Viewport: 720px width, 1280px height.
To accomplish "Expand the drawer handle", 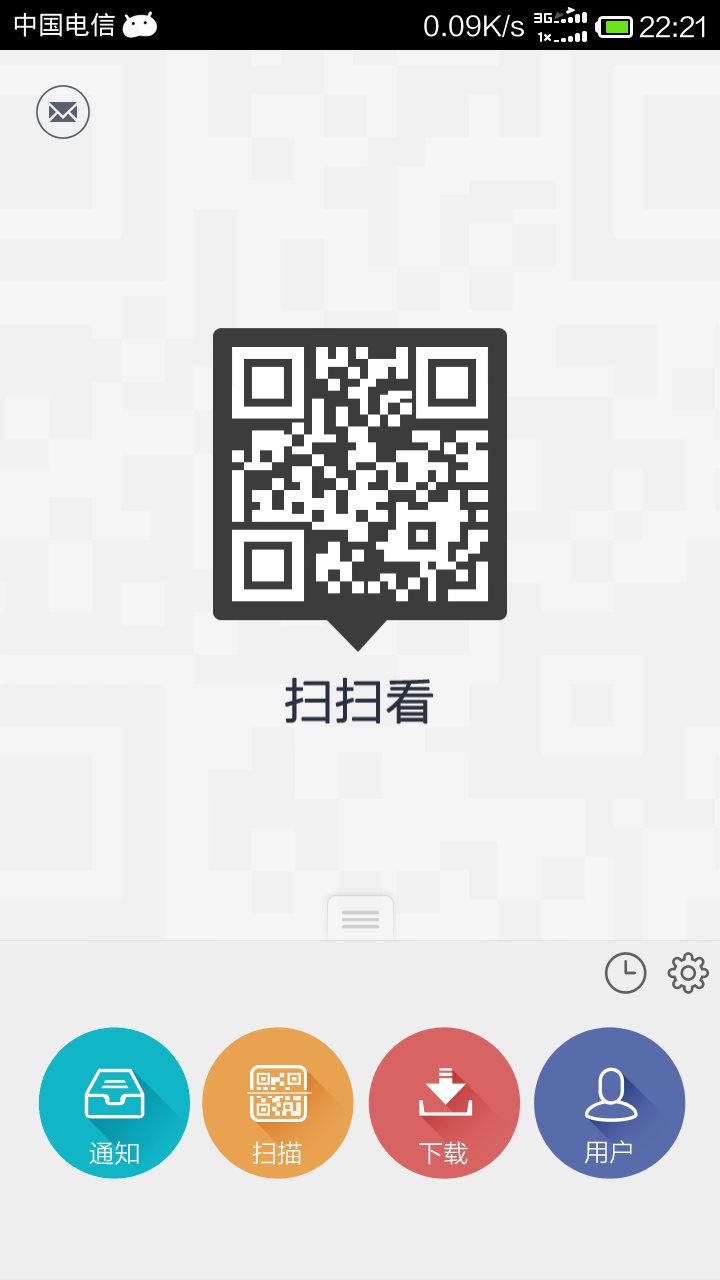I will tap(360, 918).
